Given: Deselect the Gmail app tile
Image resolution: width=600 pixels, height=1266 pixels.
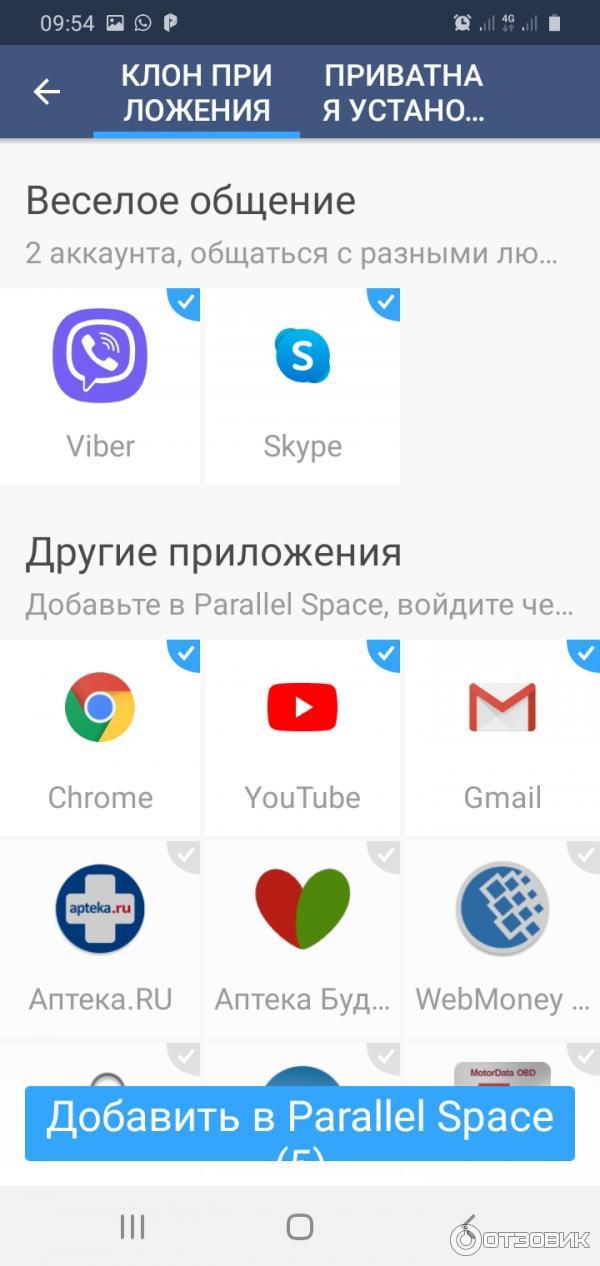Looking at the screenshot, I should click(502, 737).
